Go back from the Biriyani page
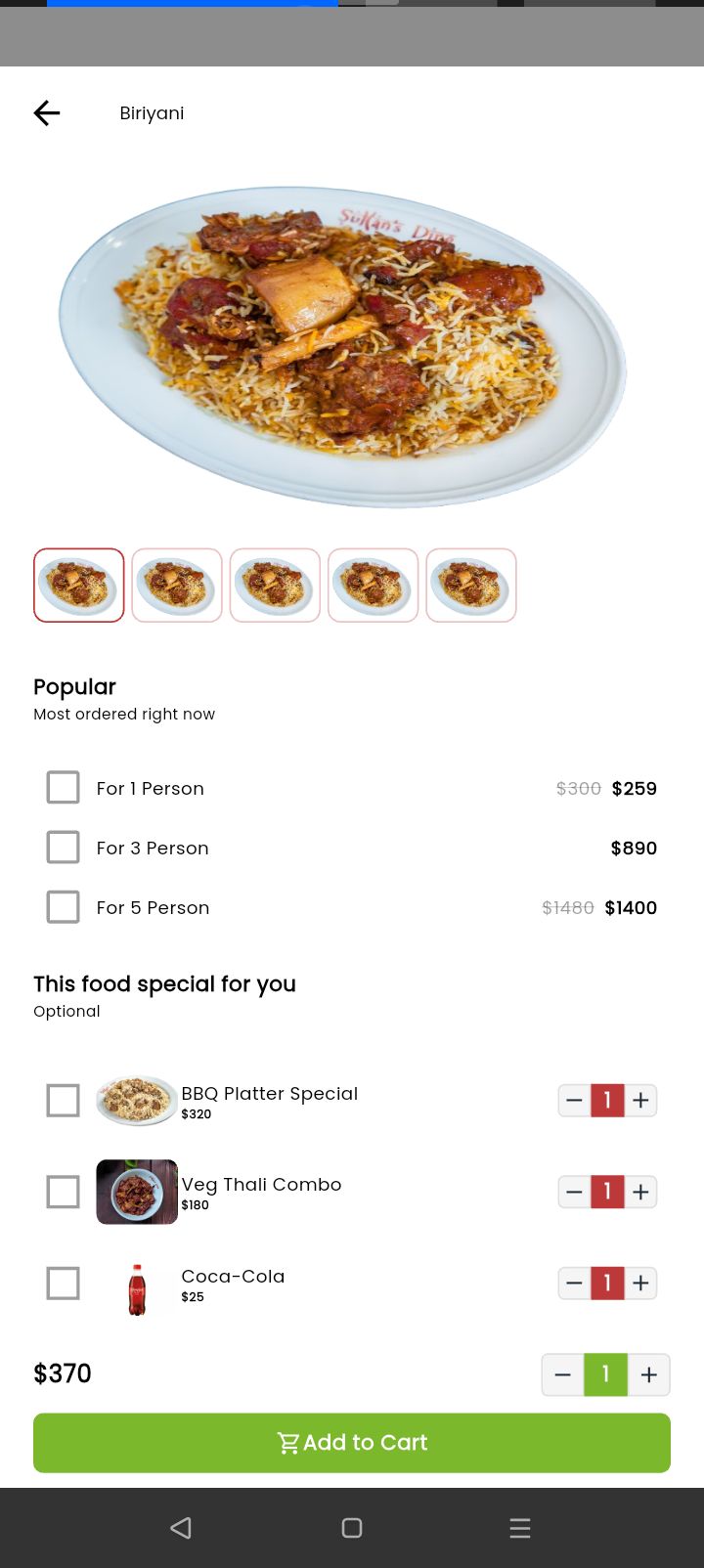 (47, 113)
